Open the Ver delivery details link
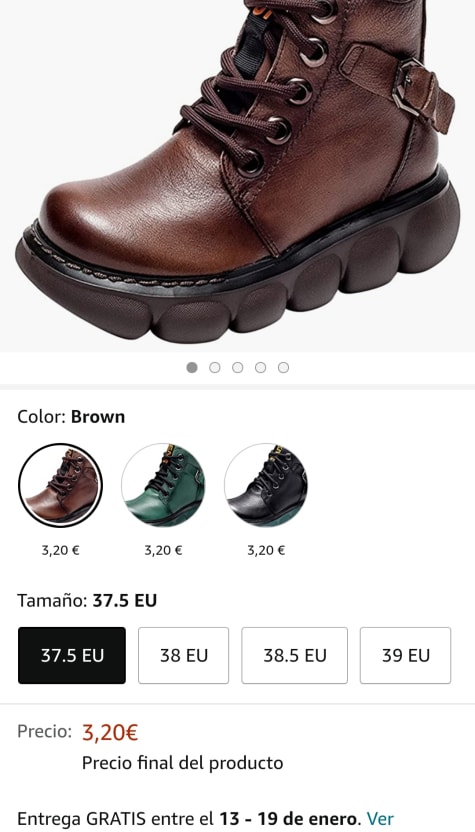Image resolution: width=475 pixels, height=832 pixels. tap(380, 819)
